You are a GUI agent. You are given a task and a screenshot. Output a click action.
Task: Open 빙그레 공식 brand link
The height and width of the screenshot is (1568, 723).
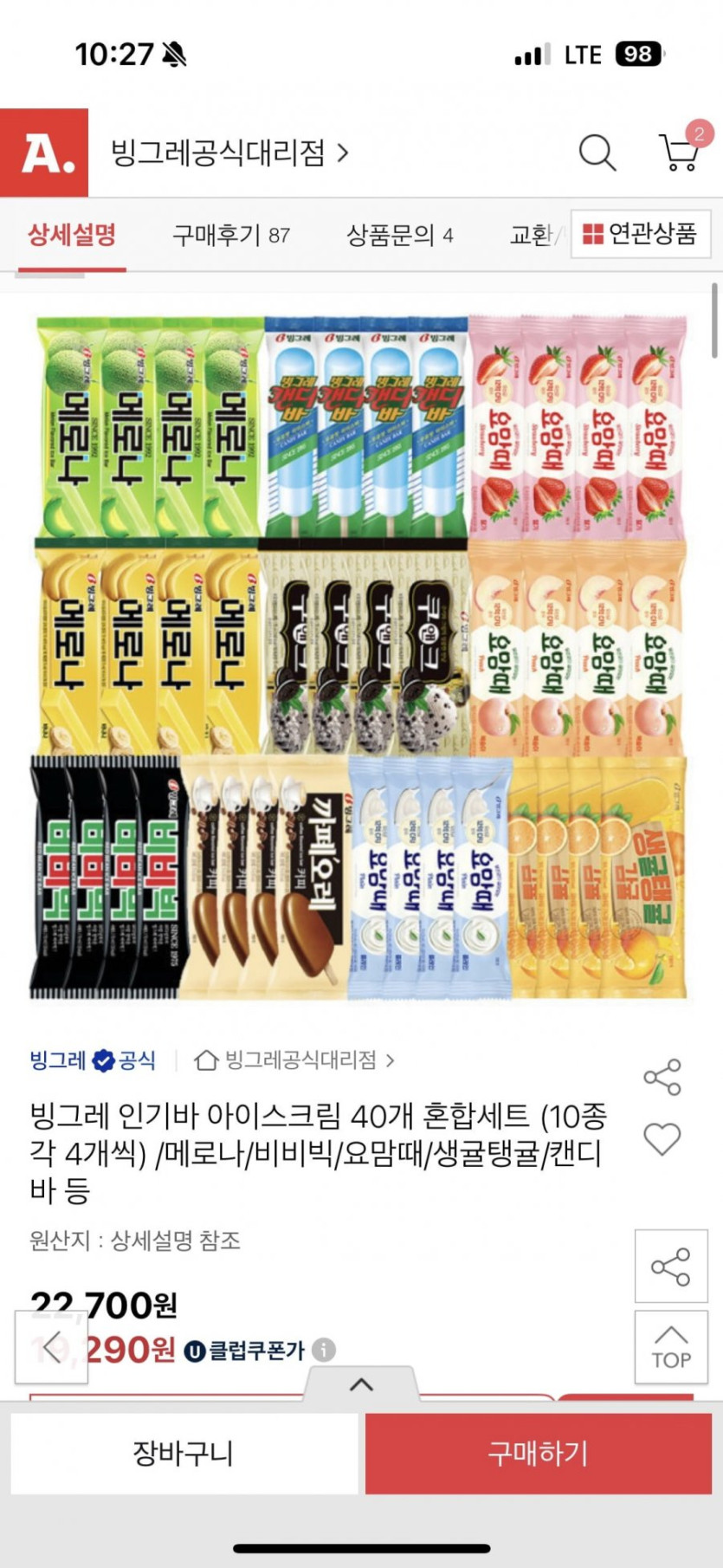click(93, 1060)
